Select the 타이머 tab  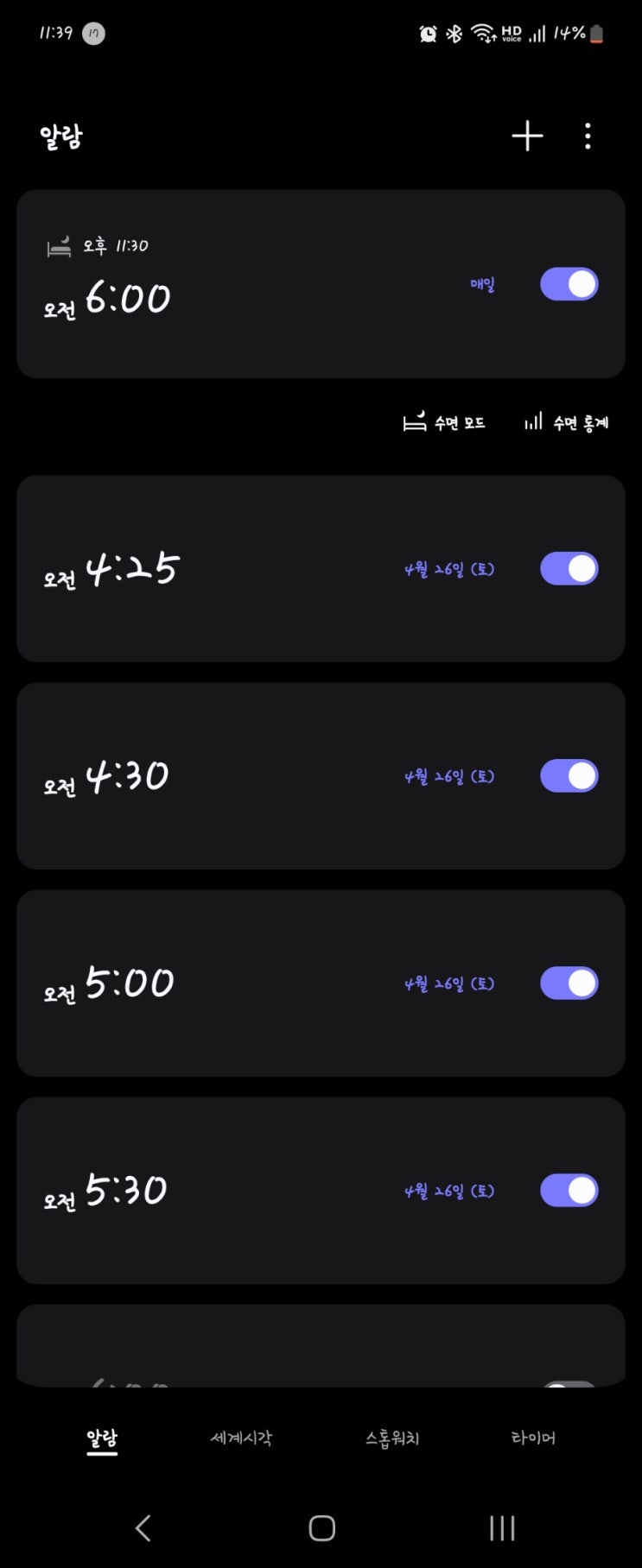point(533,1438)
